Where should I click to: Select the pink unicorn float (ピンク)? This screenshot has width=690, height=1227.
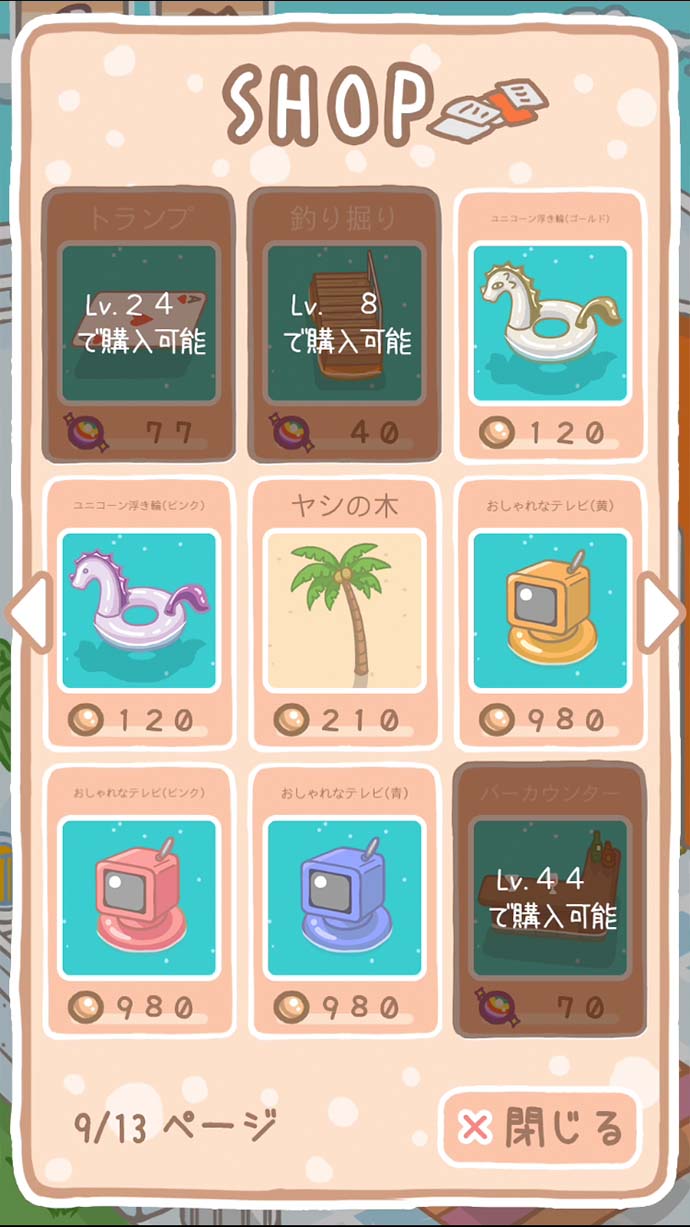tap(140, 612)
